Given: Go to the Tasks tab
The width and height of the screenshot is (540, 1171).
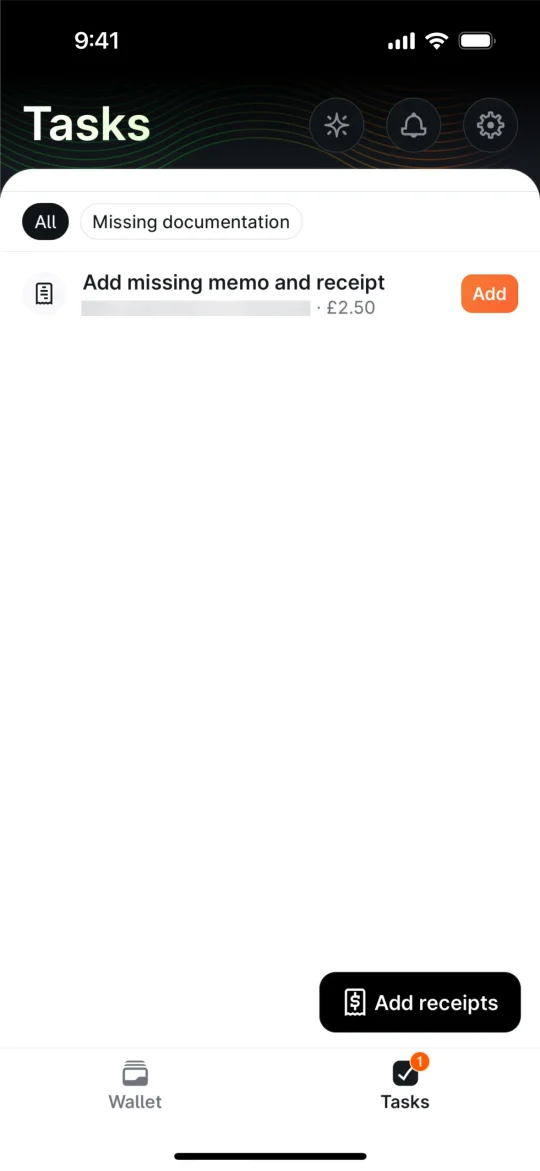Looking at the screenshot, I should tap(405, 1085).
